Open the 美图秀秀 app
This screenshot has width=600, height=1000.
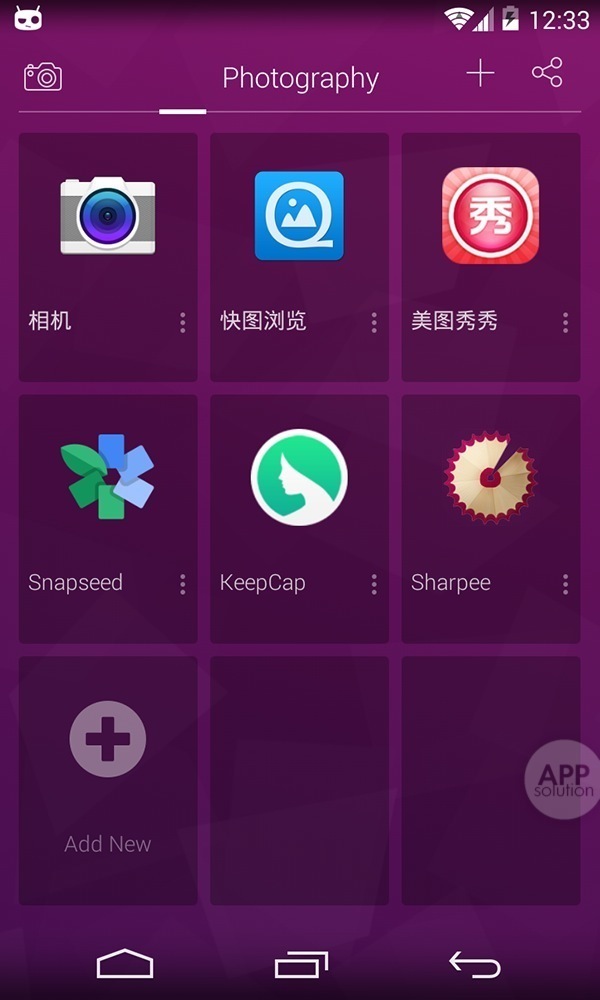(490, 216)
